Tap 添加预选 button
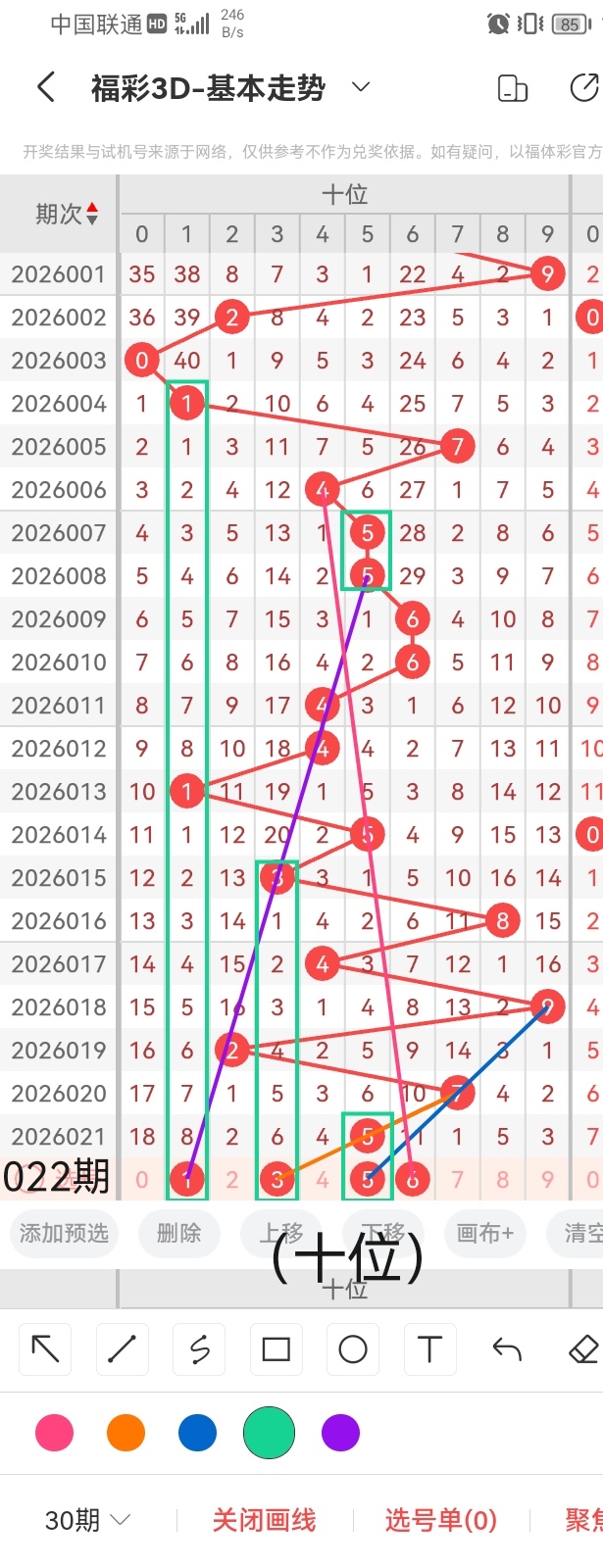Image resolution: width=603 pixels, height=1568 pixels. 64,1233
